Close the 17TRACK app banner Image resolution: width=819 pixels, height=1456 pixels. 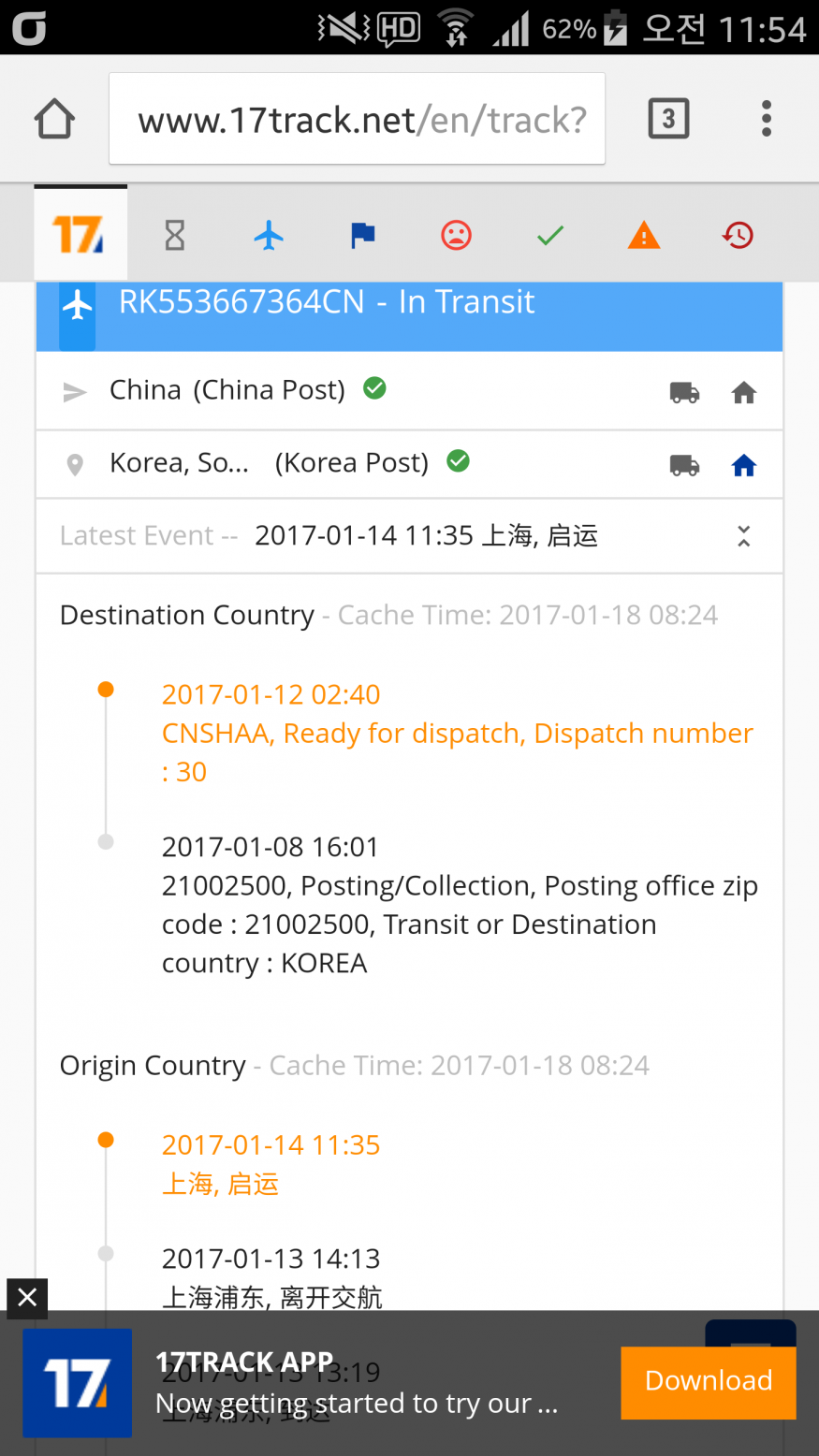[x=27, y=1298]
